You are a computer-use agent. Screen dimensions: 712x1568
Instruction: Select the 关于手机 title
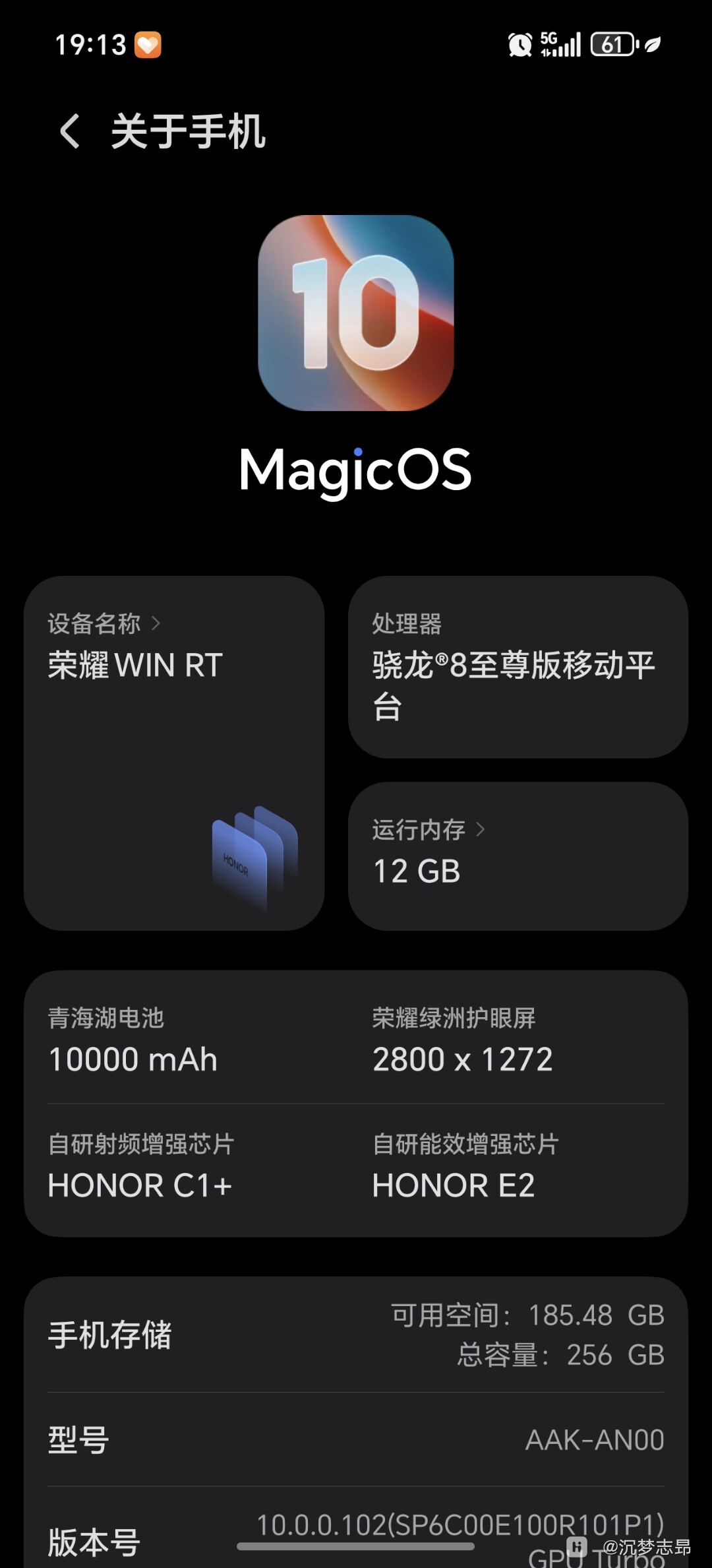188,131
